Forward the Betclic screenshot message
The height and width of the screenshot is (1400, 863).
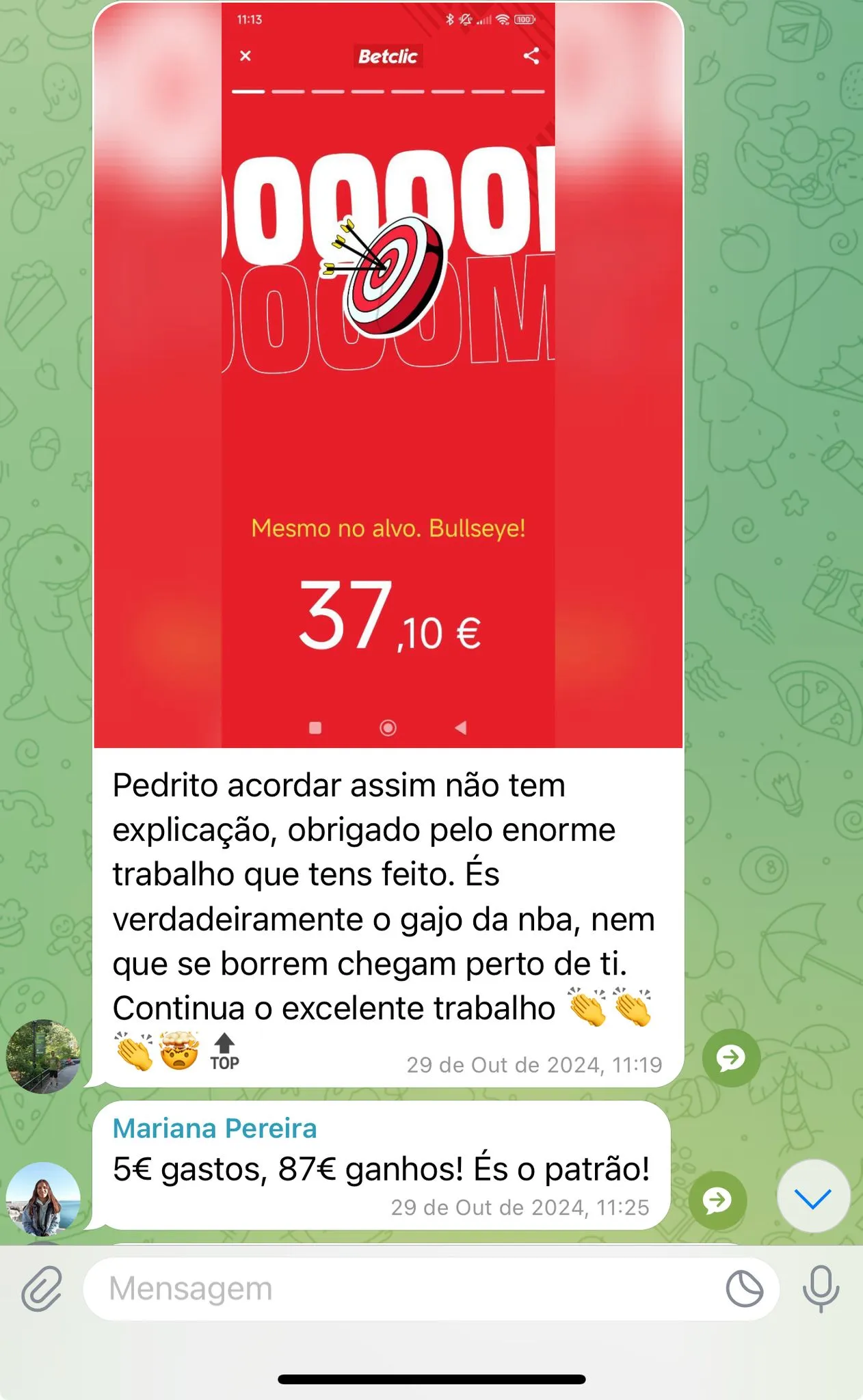[x=730, y=1058]
